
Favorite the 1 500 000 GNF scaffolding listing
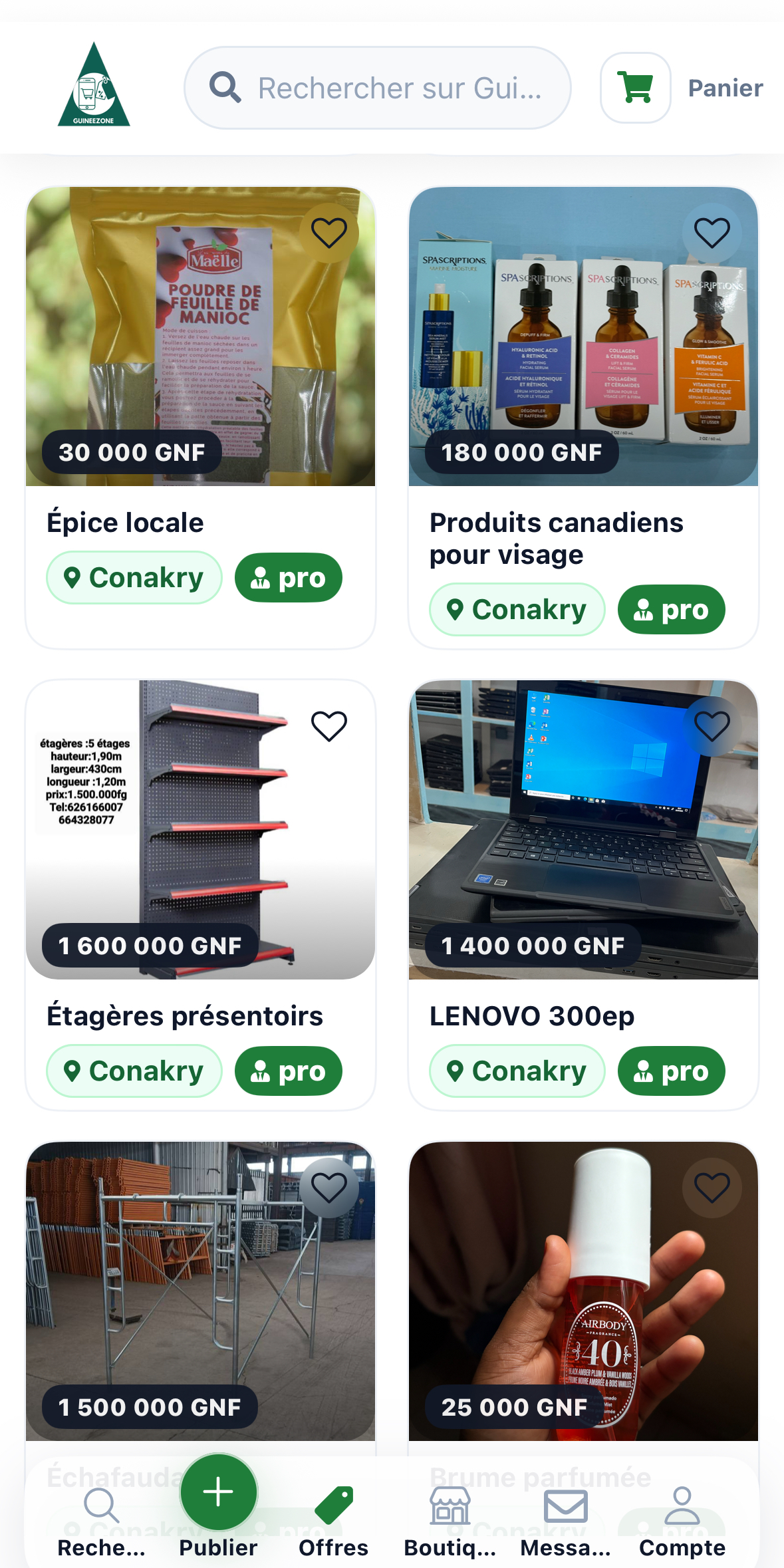point(329,1188)
